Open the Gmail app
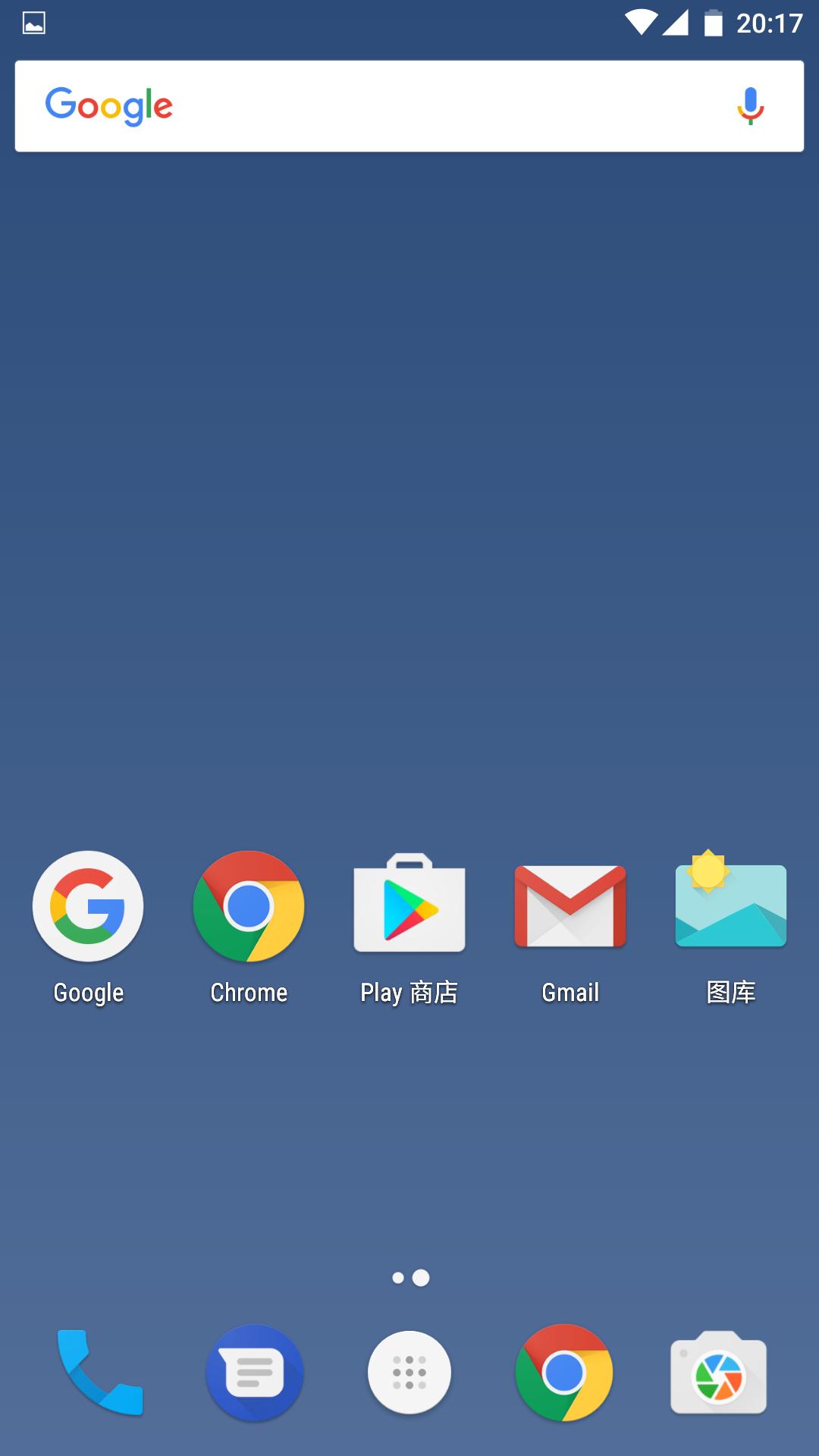The width and height of the screenshot is (819, 1456). (570, 906)
